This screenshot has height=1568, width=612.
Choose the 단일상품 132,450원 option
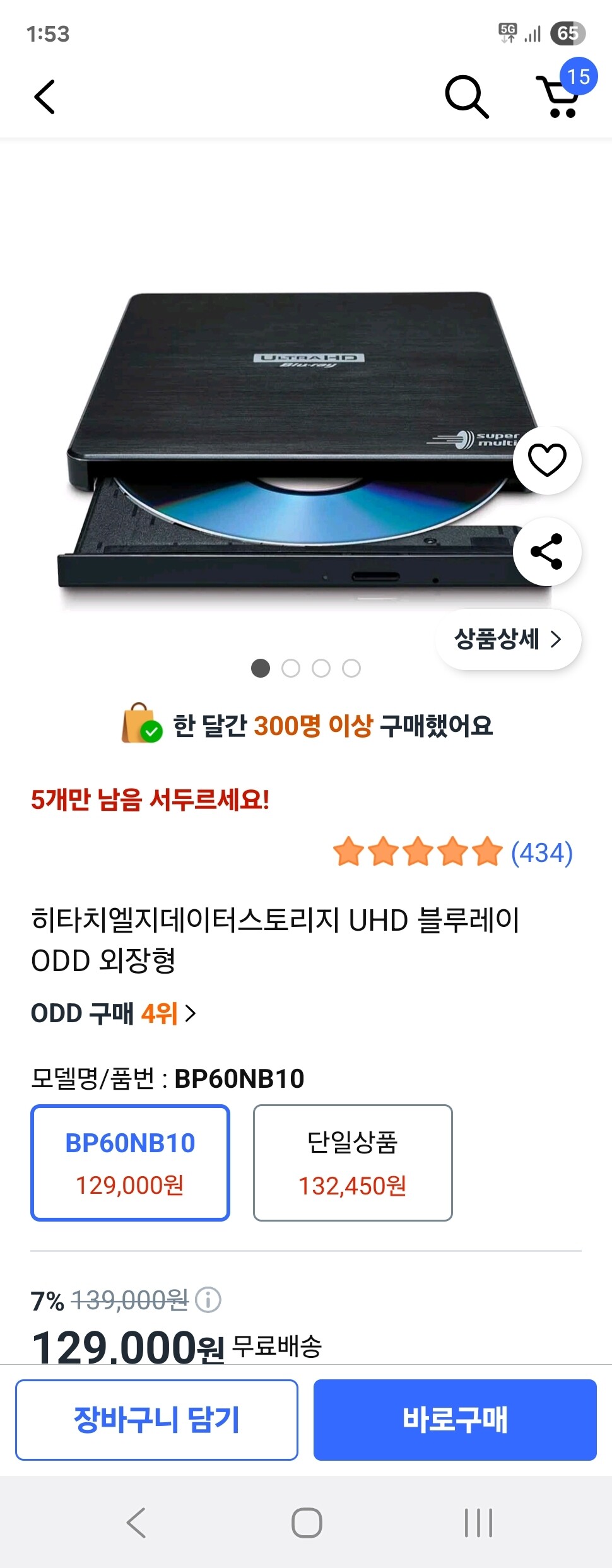point(353,1162)
